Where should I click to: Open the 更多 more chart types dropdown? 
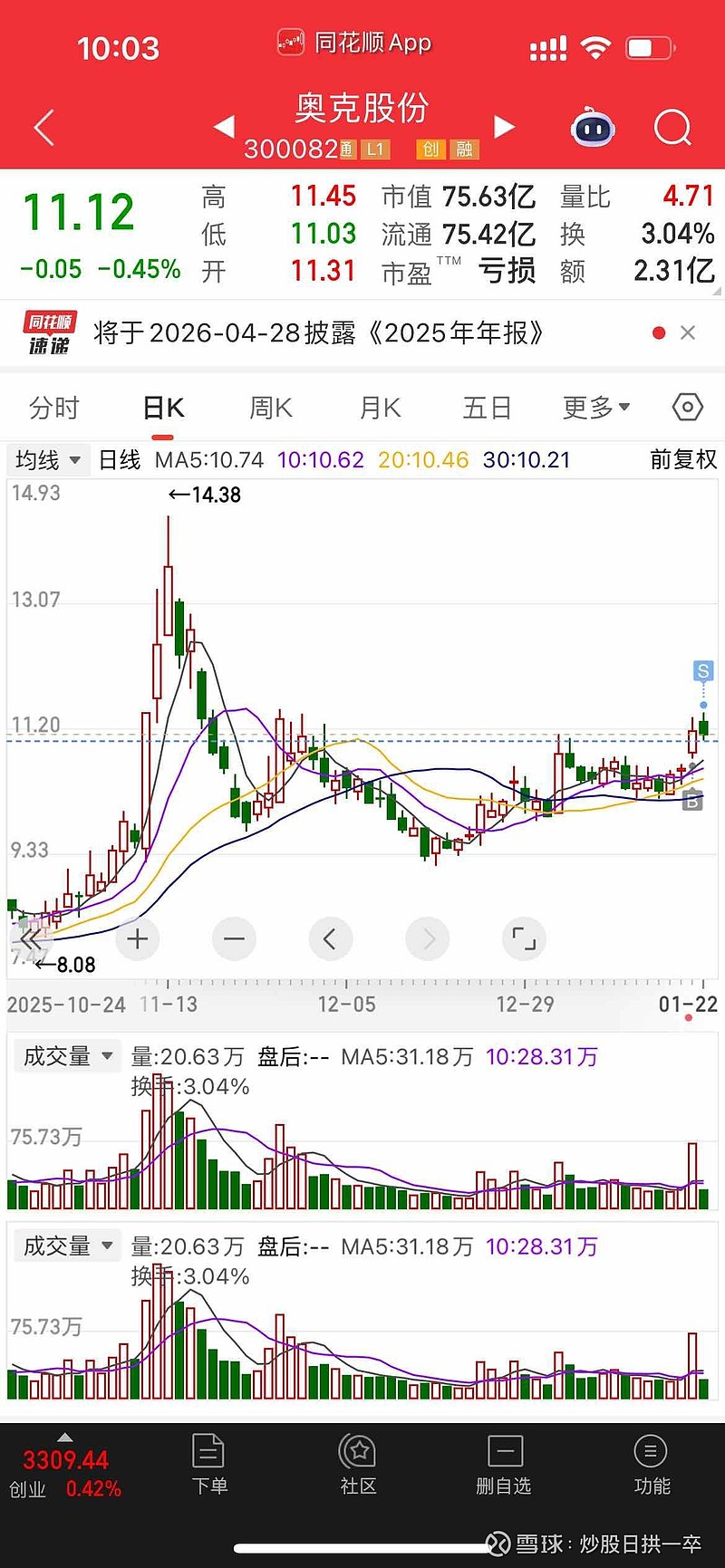click(594, 408)
